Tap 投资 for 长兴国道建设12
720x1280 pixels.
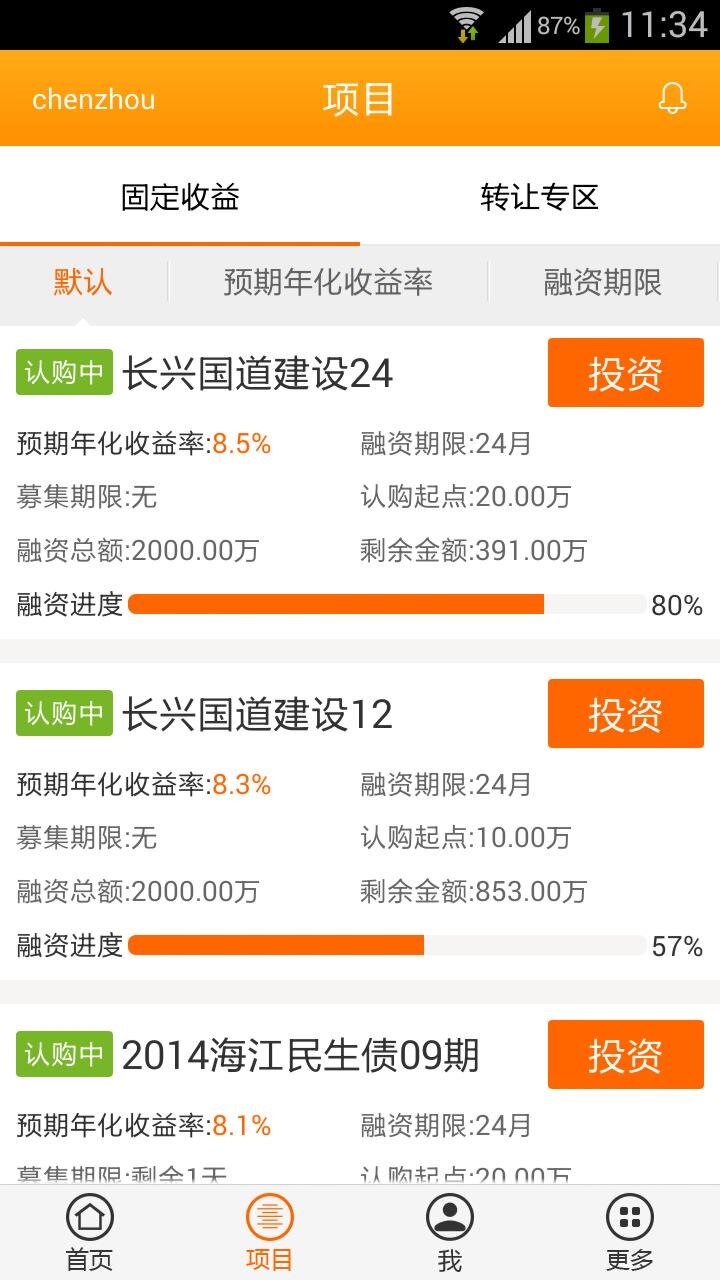pos(625,714)
